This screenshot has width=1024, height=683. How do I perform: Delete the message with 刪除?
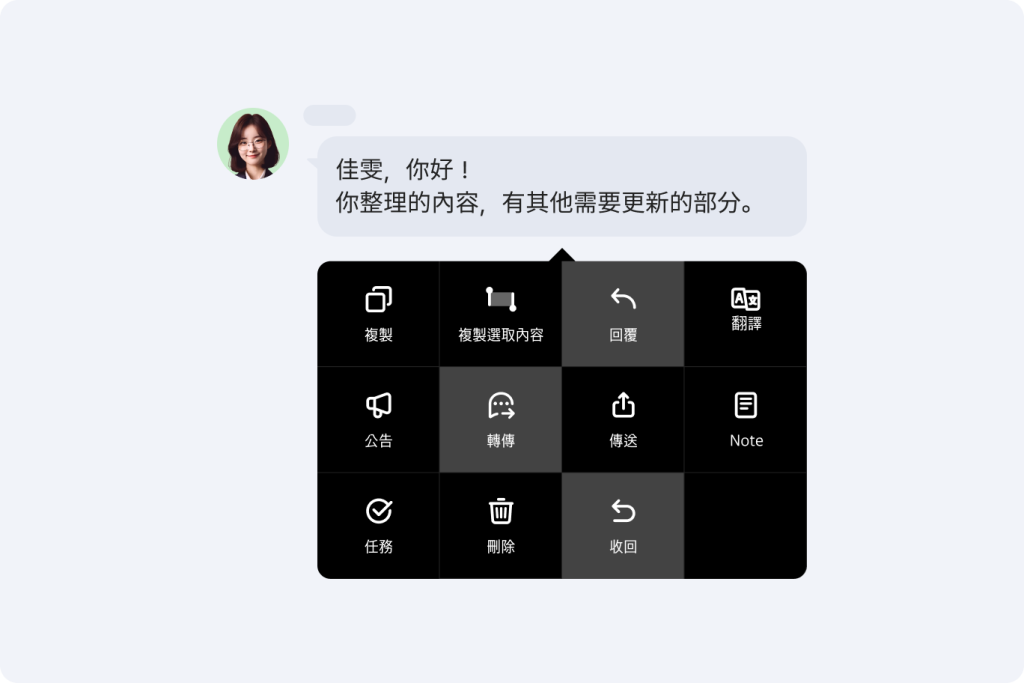[500, 525]
